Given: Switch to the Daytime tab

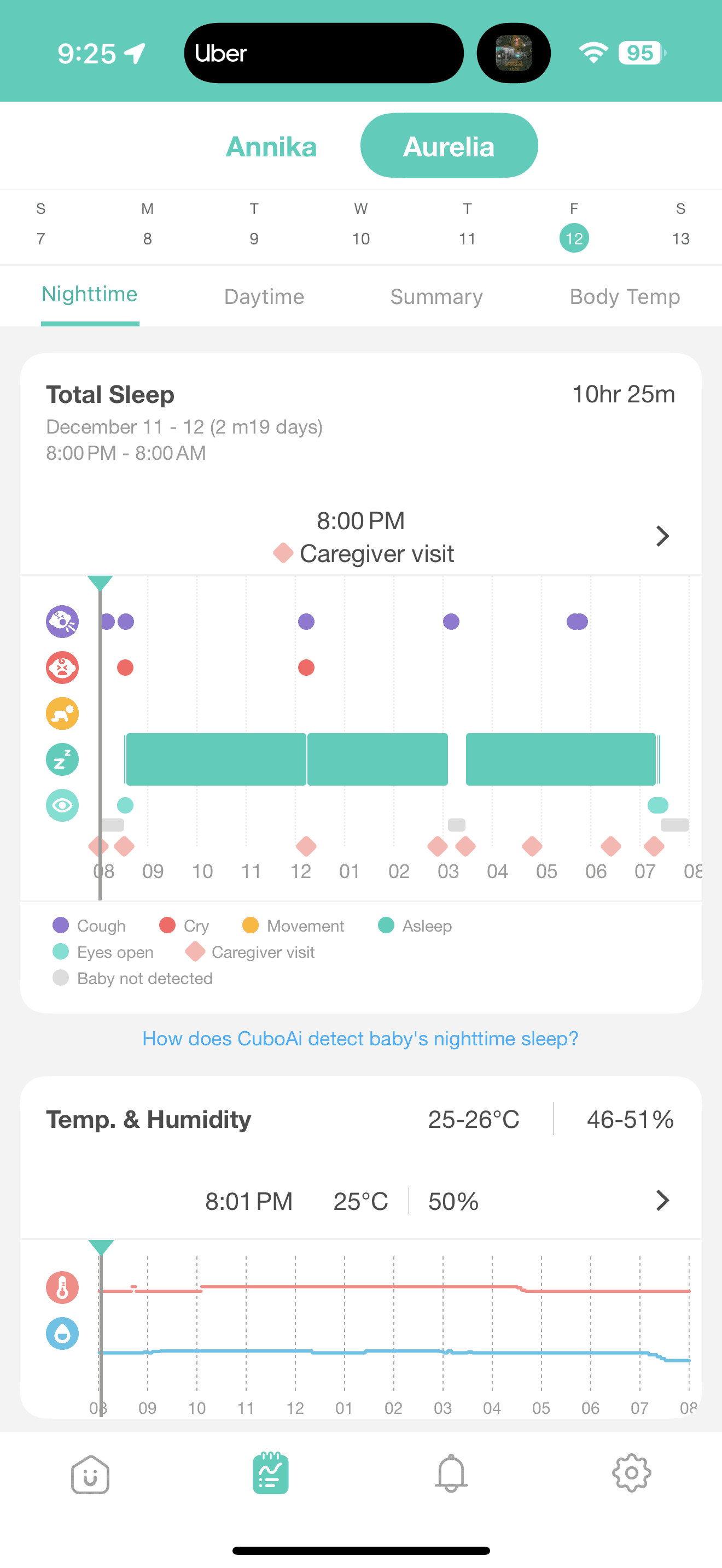Looking at the screenshot, I should (x=264, y=296).
